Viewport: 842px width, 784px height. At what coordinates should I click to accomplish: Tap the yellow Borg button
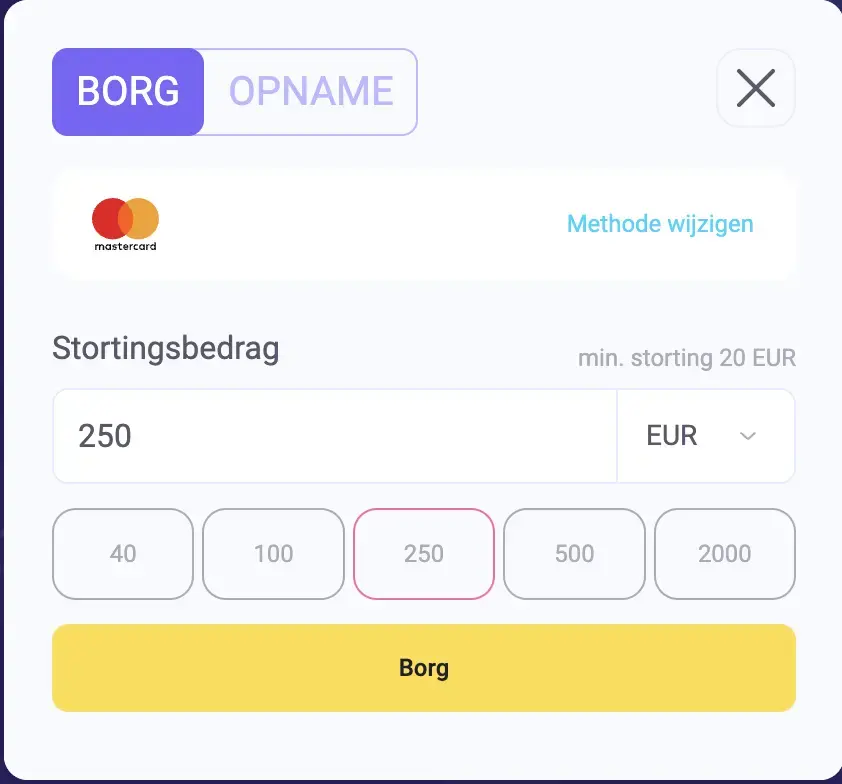[424, 668]
